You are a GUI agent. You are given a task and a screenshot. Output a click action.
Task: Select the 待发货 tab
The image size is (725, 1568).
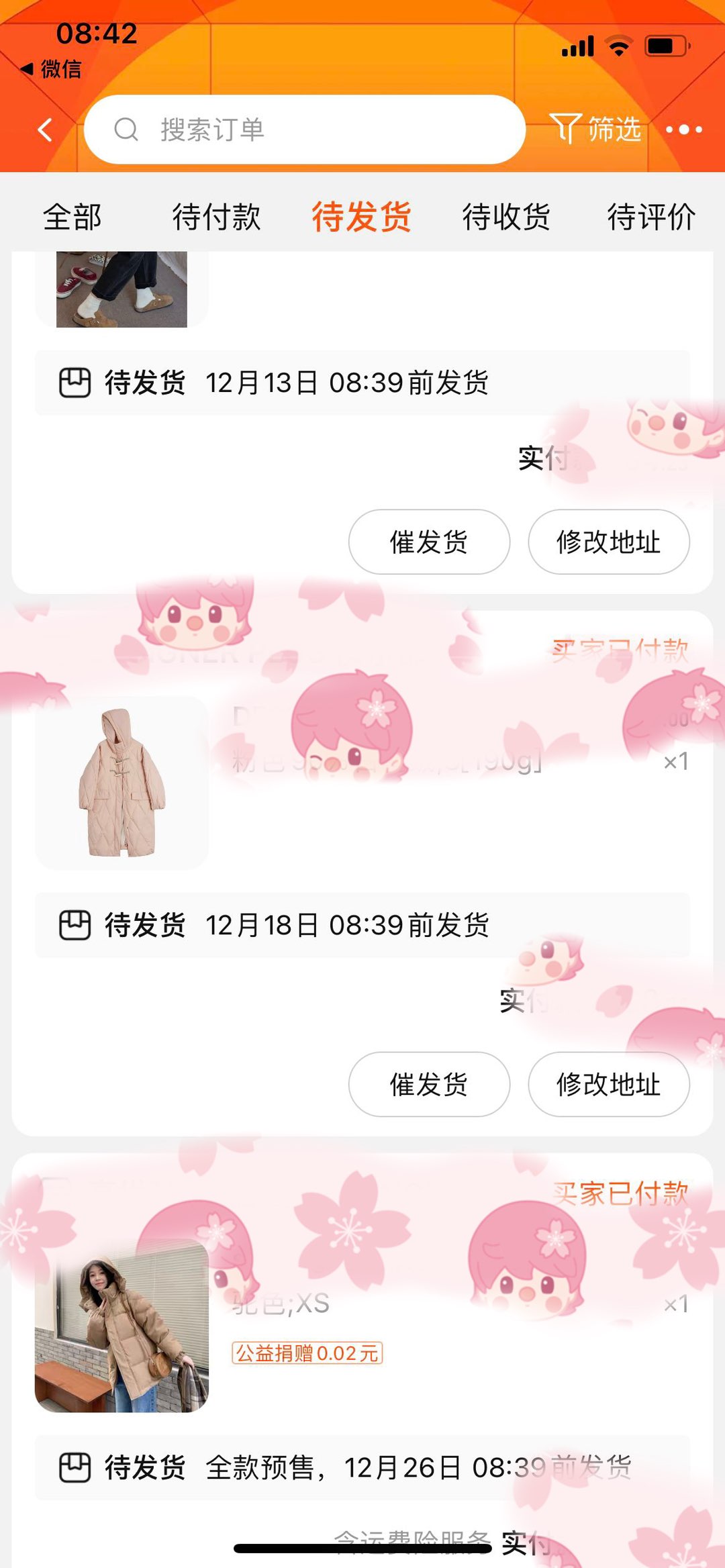(x=361, y=217)
